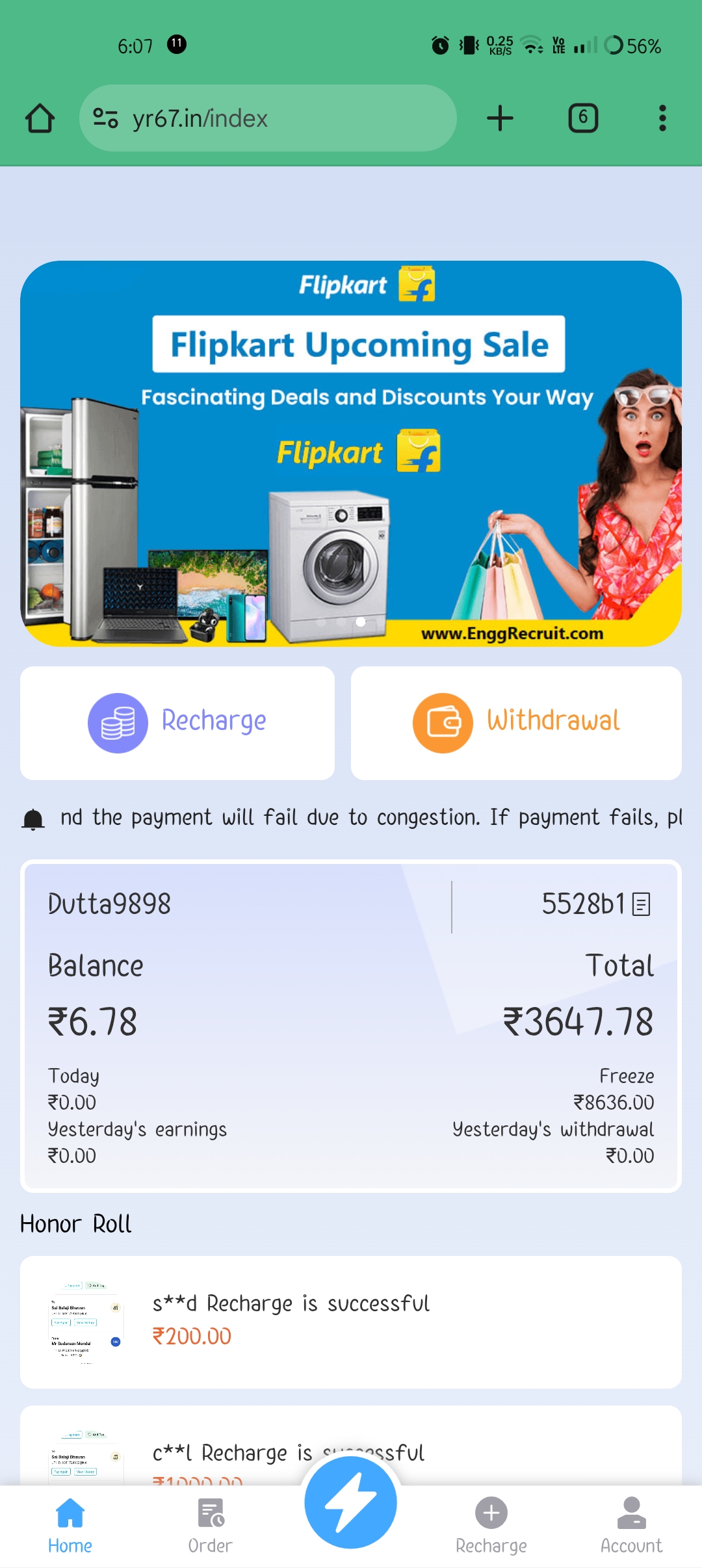This screenshot has width=702, height=1568.
Task: Tap the yr67.in/index address bar
Action: (x=268, y=118)
